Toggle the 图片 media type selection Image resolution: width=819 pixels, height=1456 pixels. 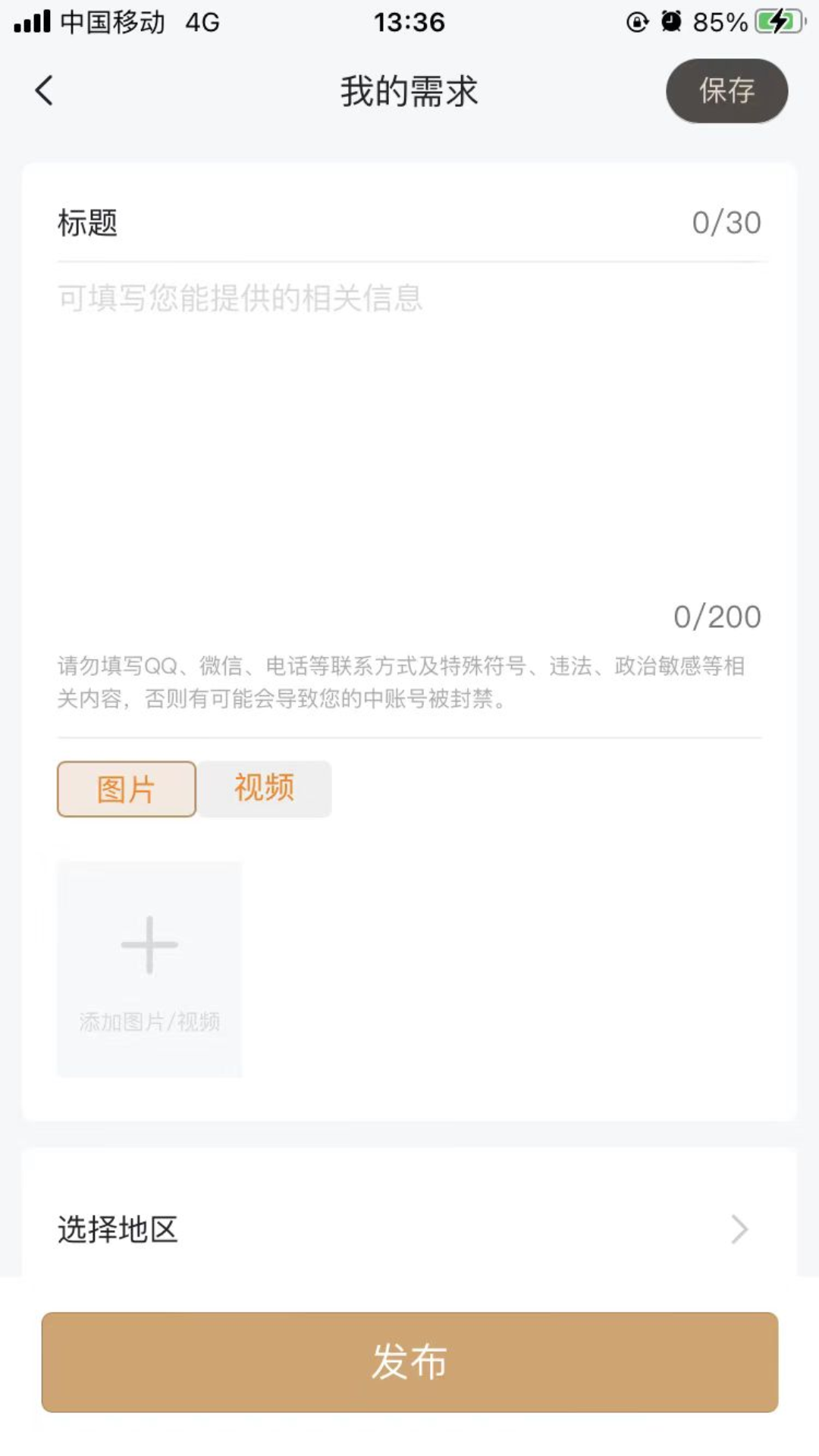[124, 789]
